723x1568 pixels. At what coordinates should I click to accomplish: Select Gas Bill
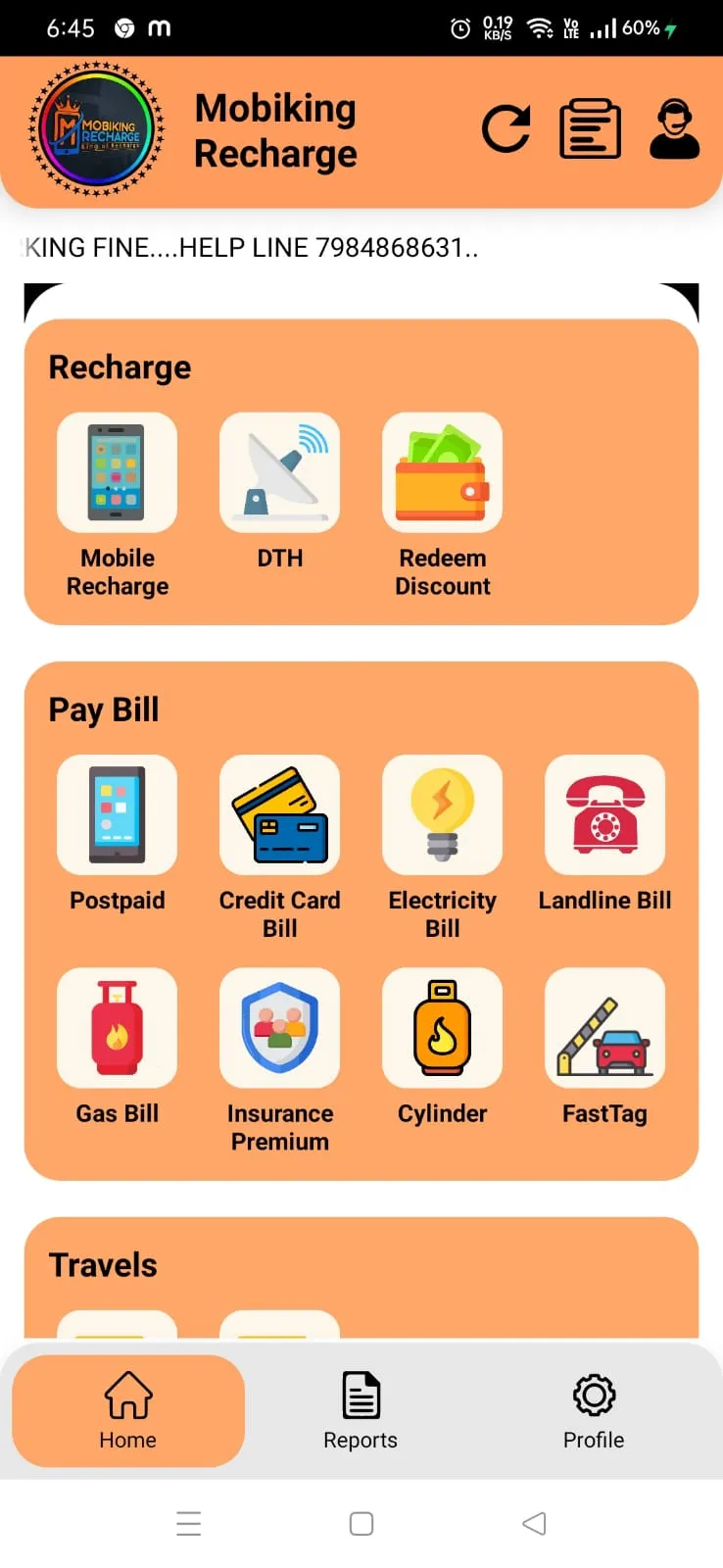pos(118,1048)
